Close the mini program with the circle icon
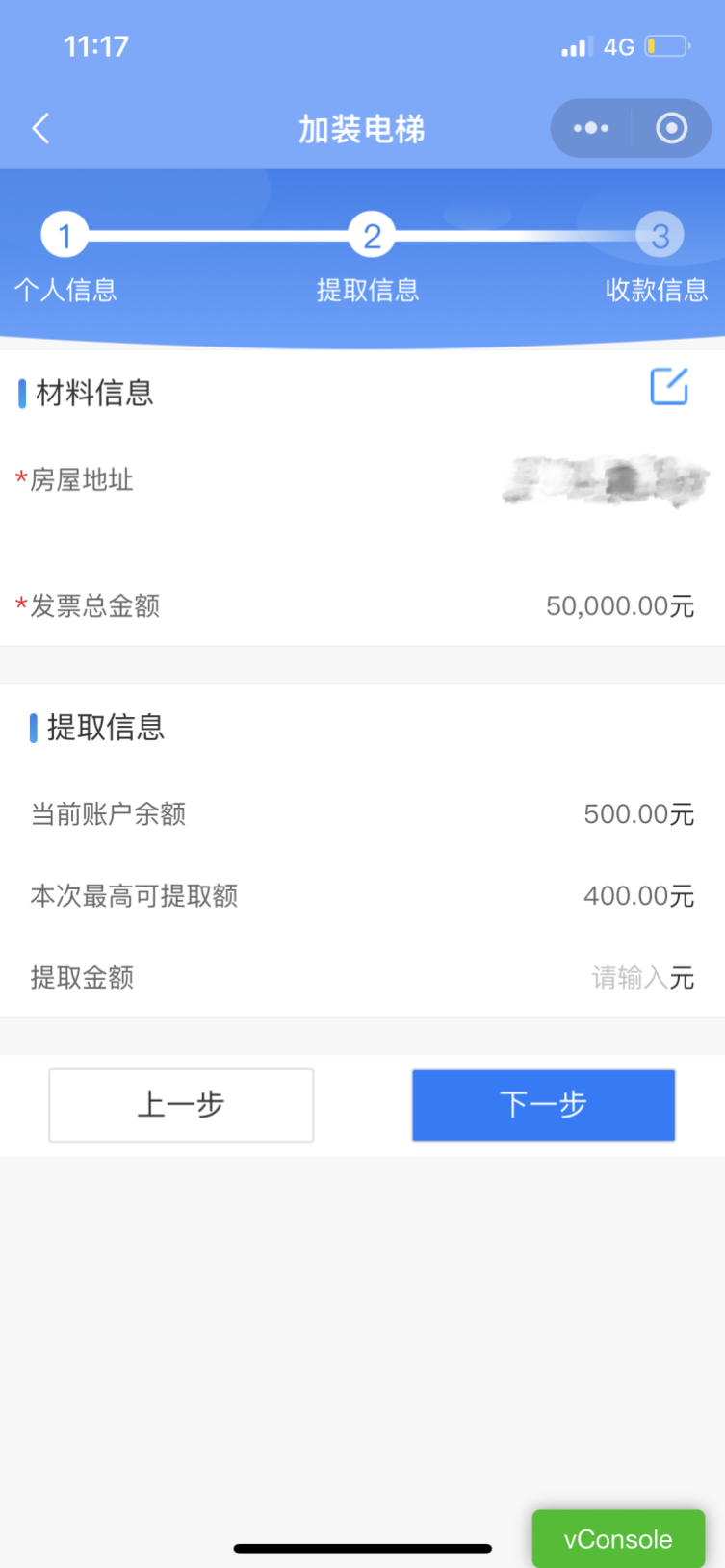The height and width of the screenshot is (1568, 725). coord(671,128)
